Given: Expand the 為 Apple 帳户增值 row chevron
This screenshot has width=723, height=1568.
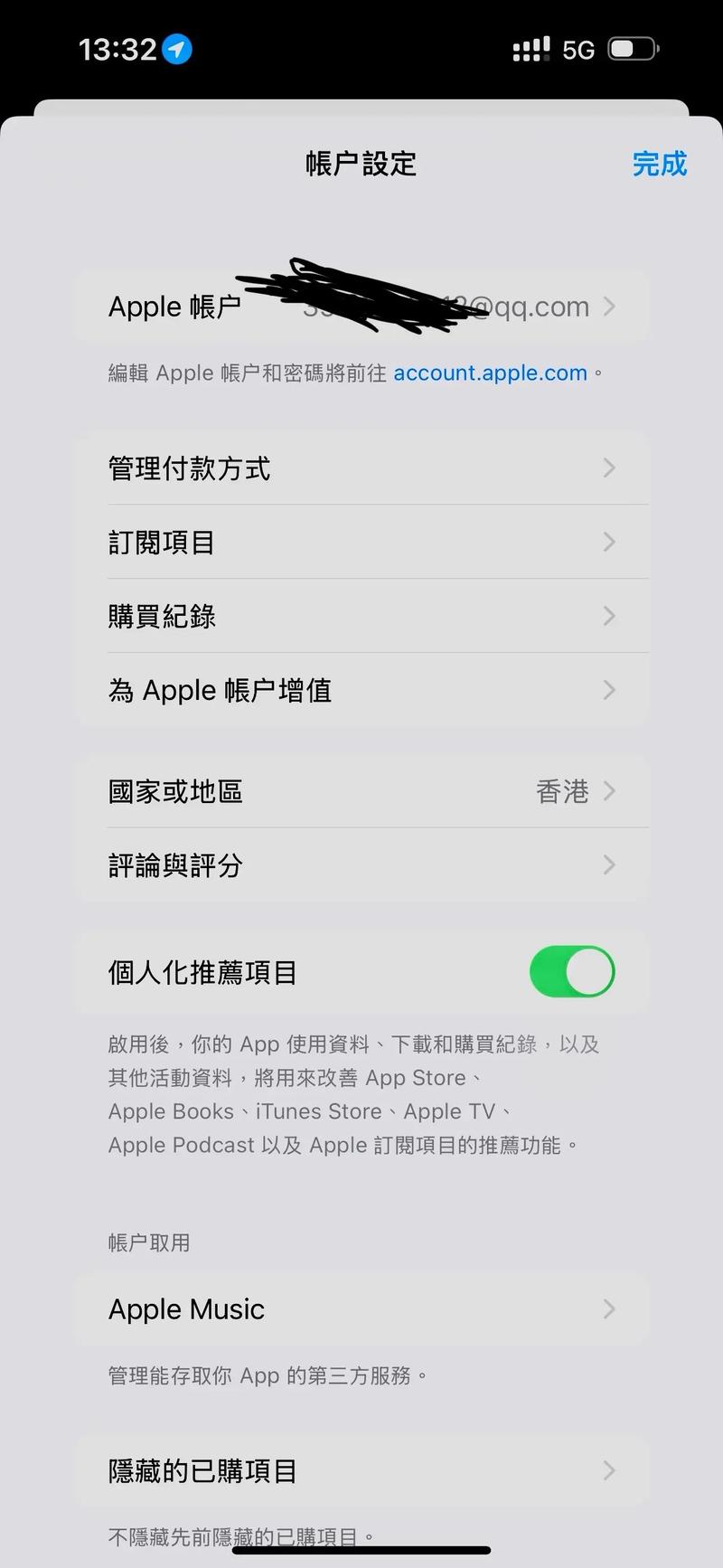Looking at the screenshot, I should coord(610,690).
